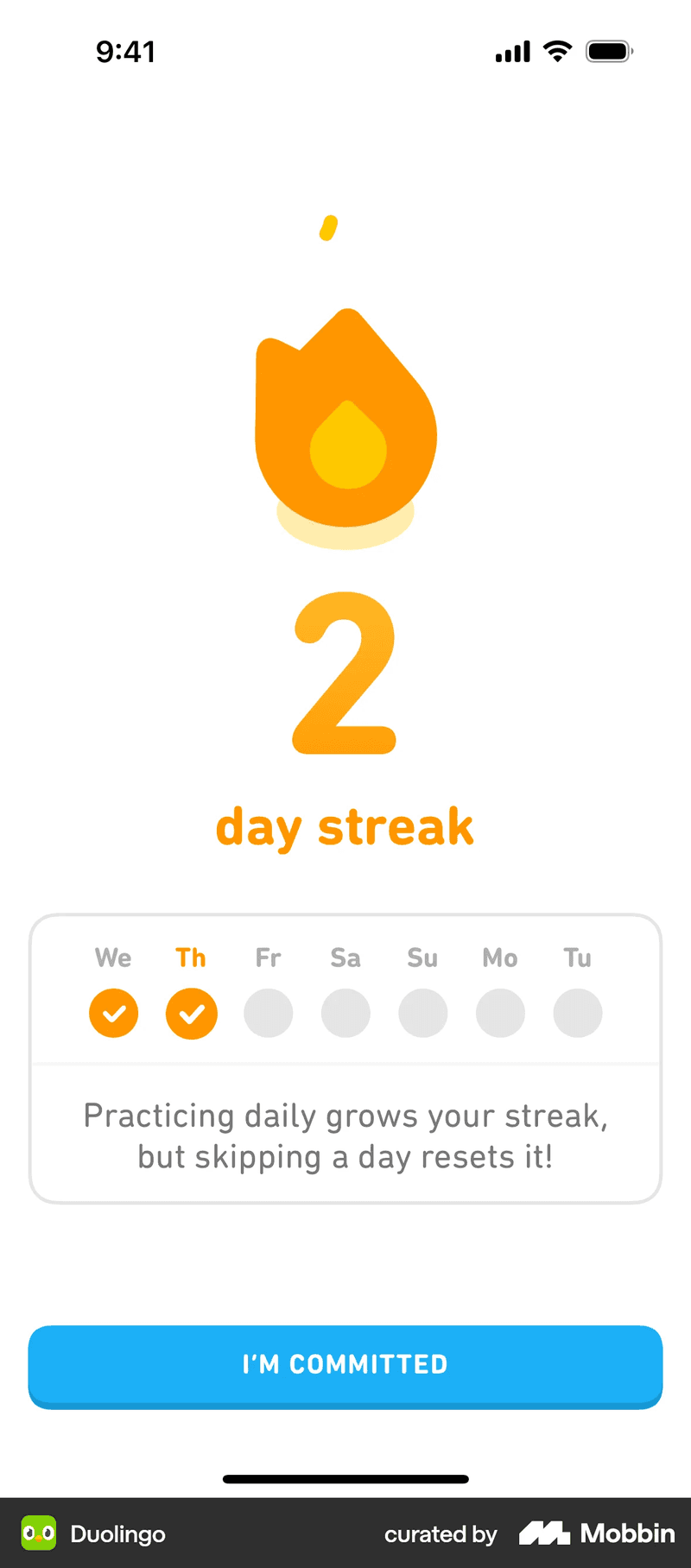This screenshot has height=1568, width=691.
Task: Click the home indicator bar
Action: pyautogui.click(x=345, y=1477)
